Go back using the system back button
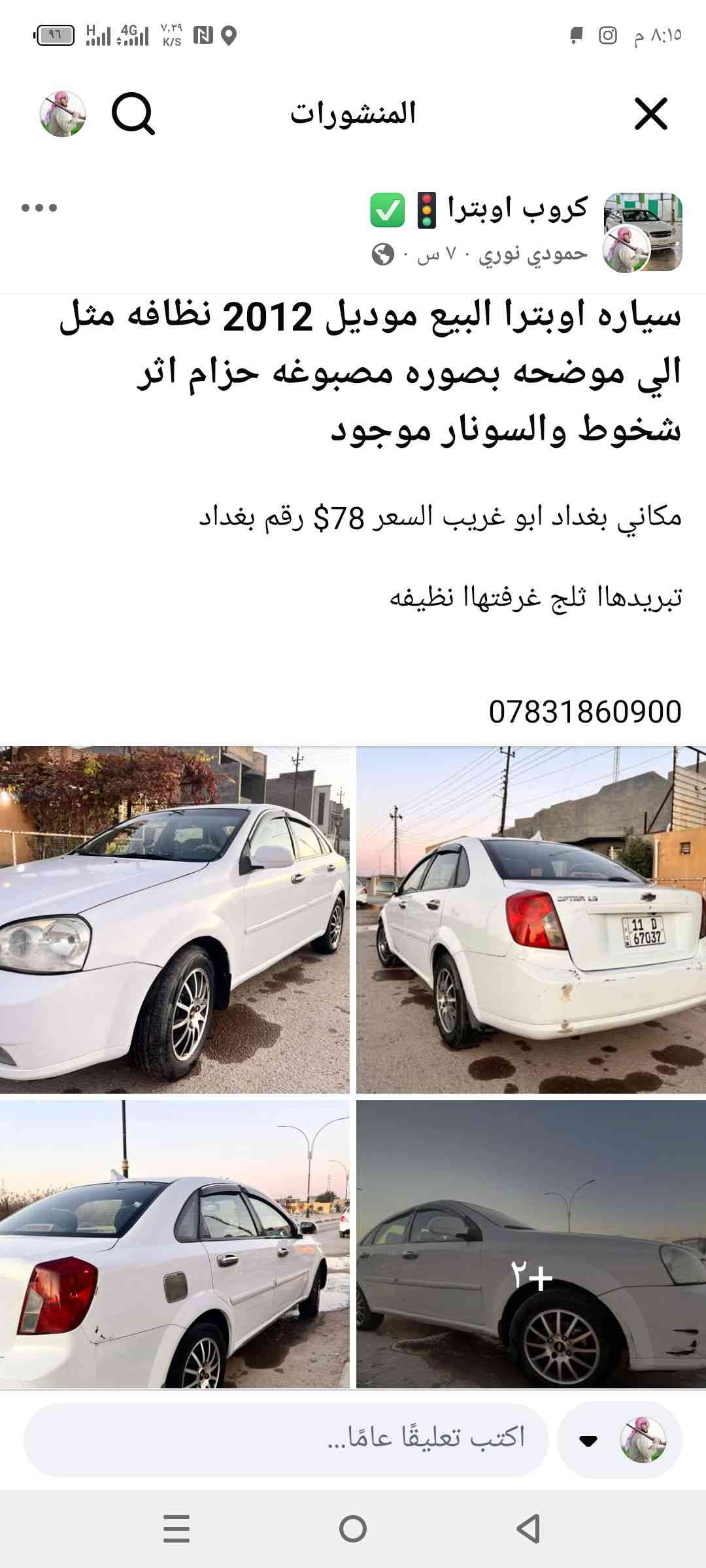This screenshot has height=1568, width=706. 528,1529
